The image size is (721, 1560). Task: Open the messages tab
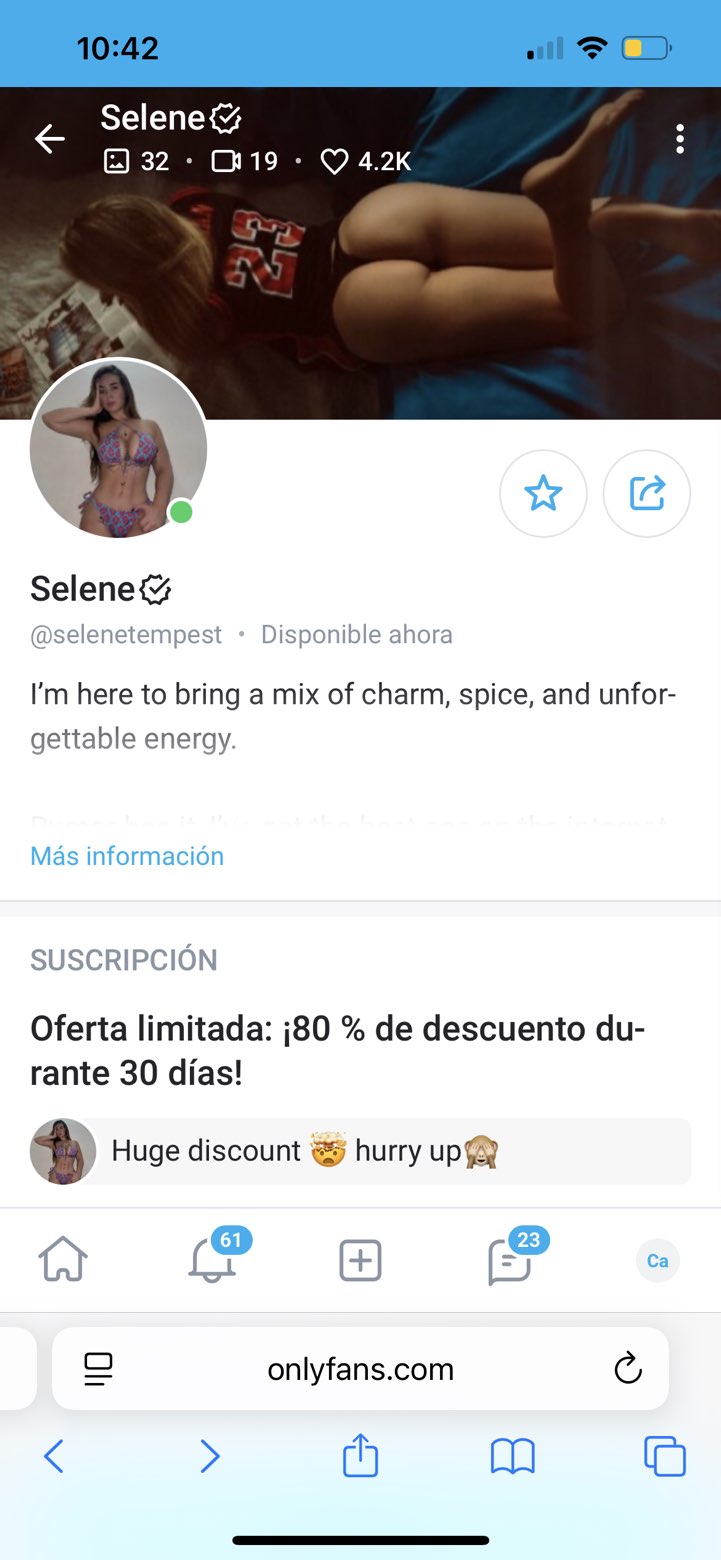pos(509,1260)
